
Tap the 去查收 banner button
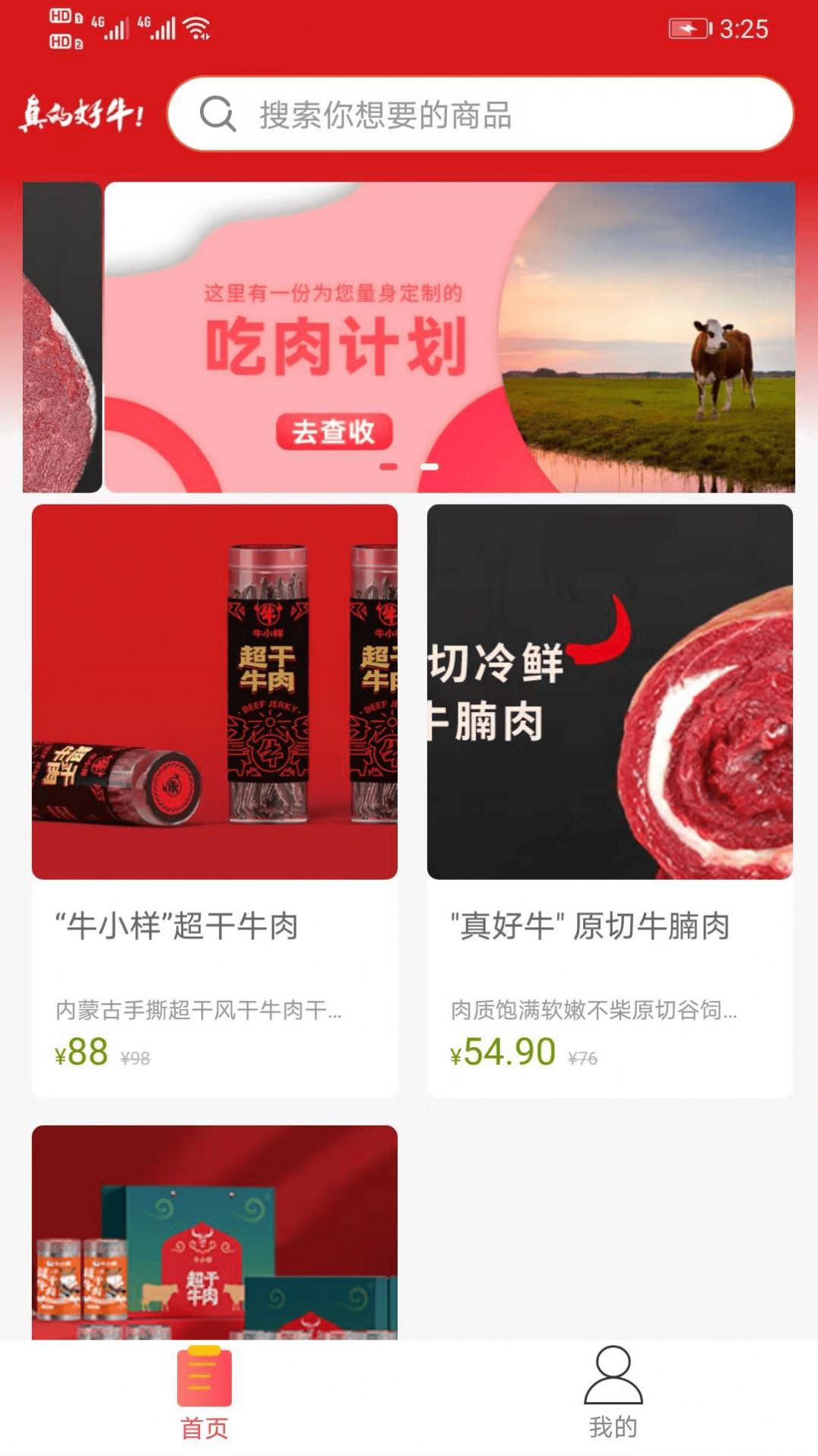(x=336, y=433)
